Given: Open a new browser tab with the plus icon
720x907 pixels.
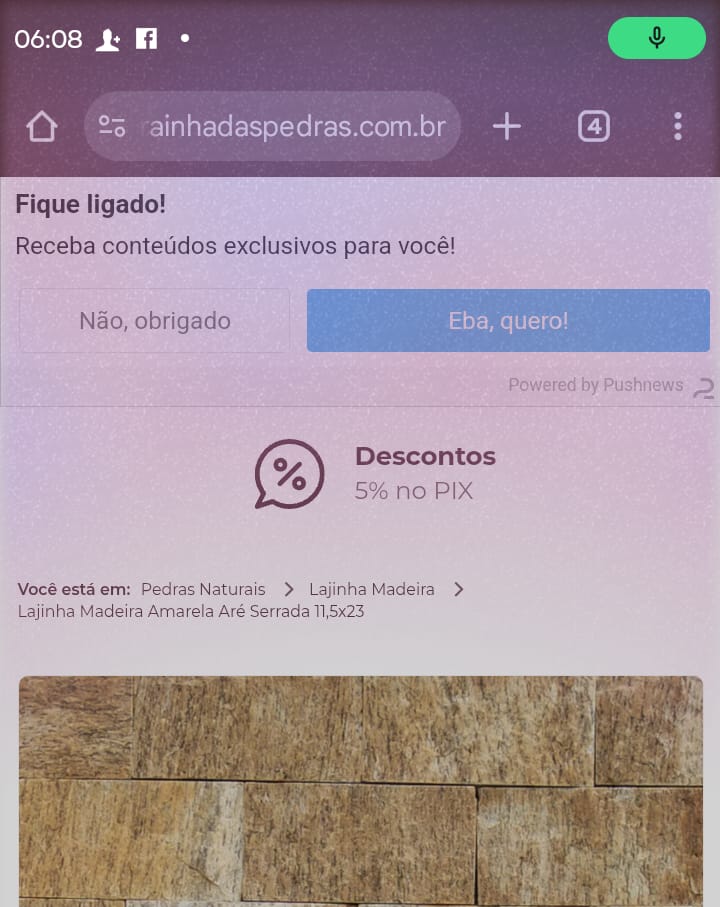Looking at the screenshot, I should (x=506, y=126).
